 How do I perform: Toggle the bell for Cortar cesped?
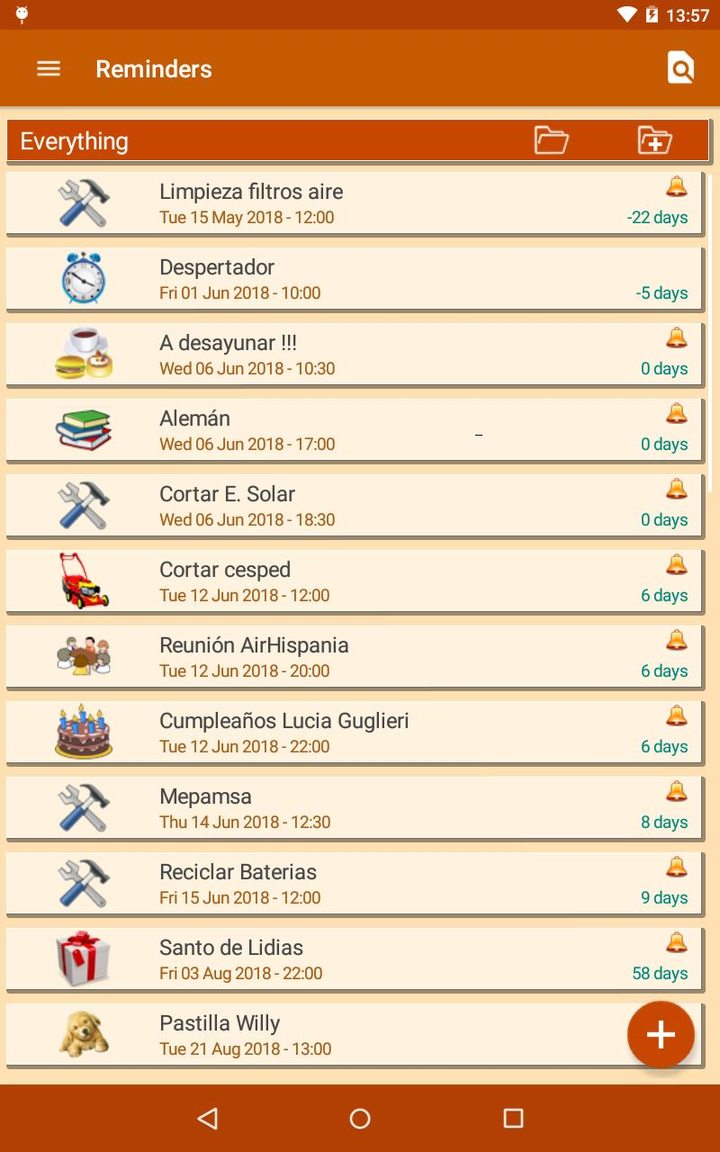pos(676,563)
